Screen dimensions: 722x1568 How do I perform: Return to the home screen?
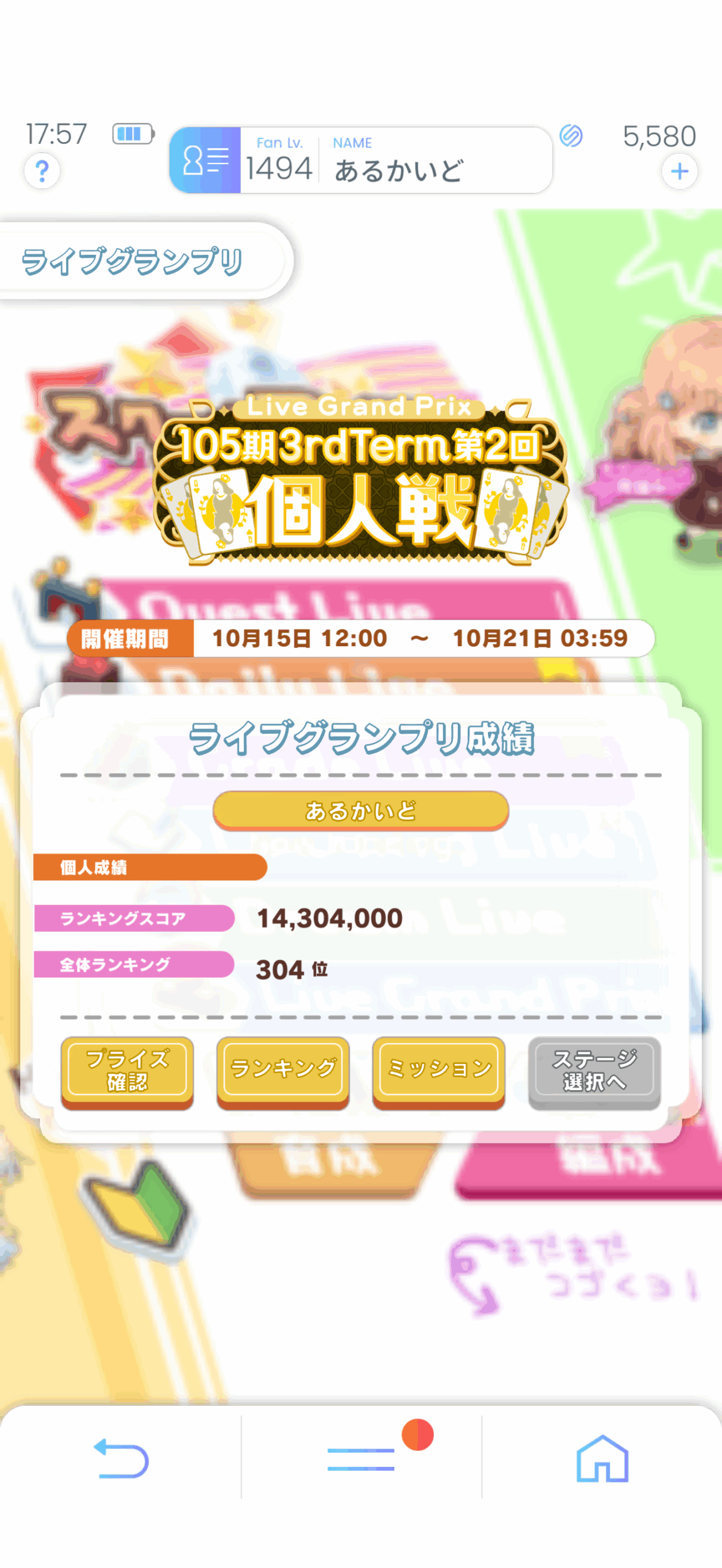pos(602,1458)
